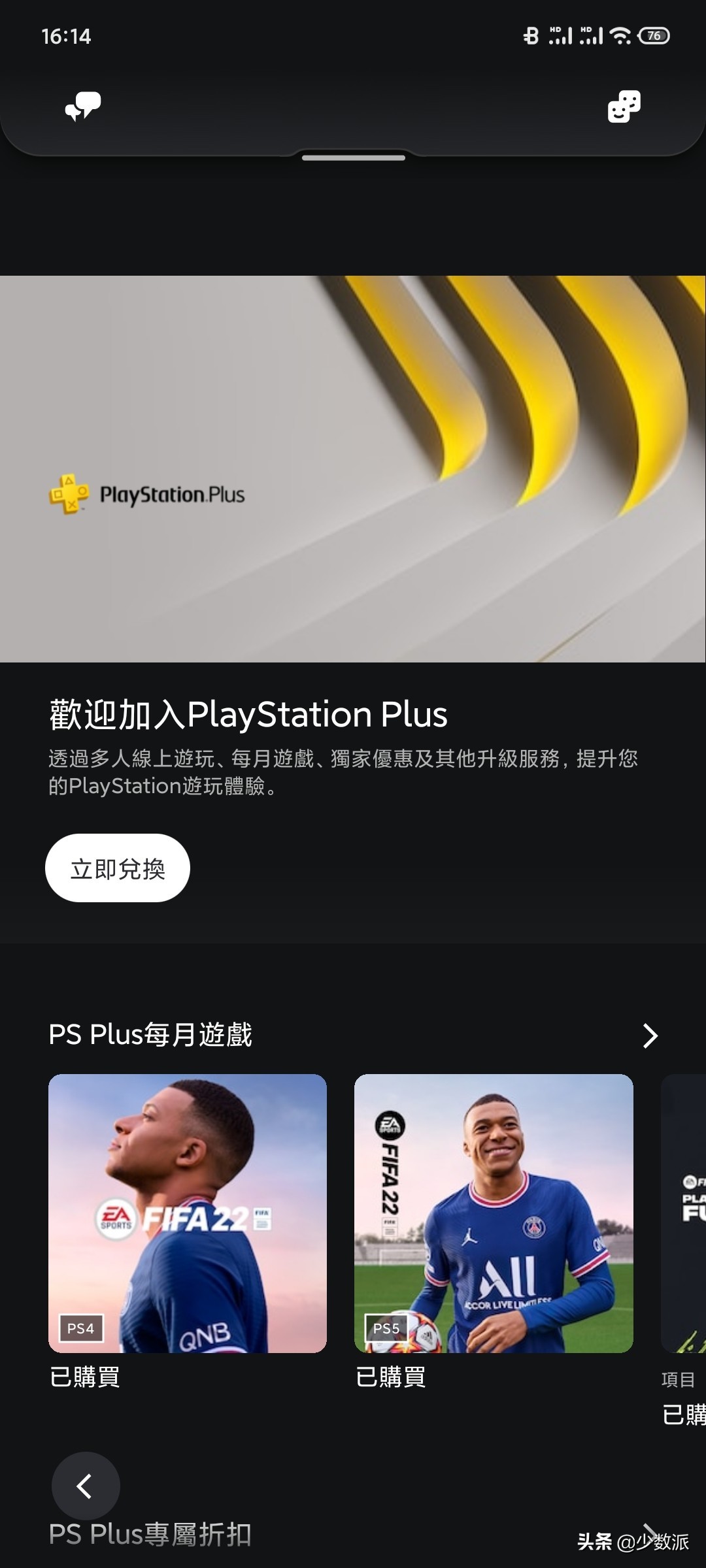This screenshot has height=1568, width=706.
Task: Click the PS4 badge on the FIFA 22 cover
Action: tap(80, 1329)
